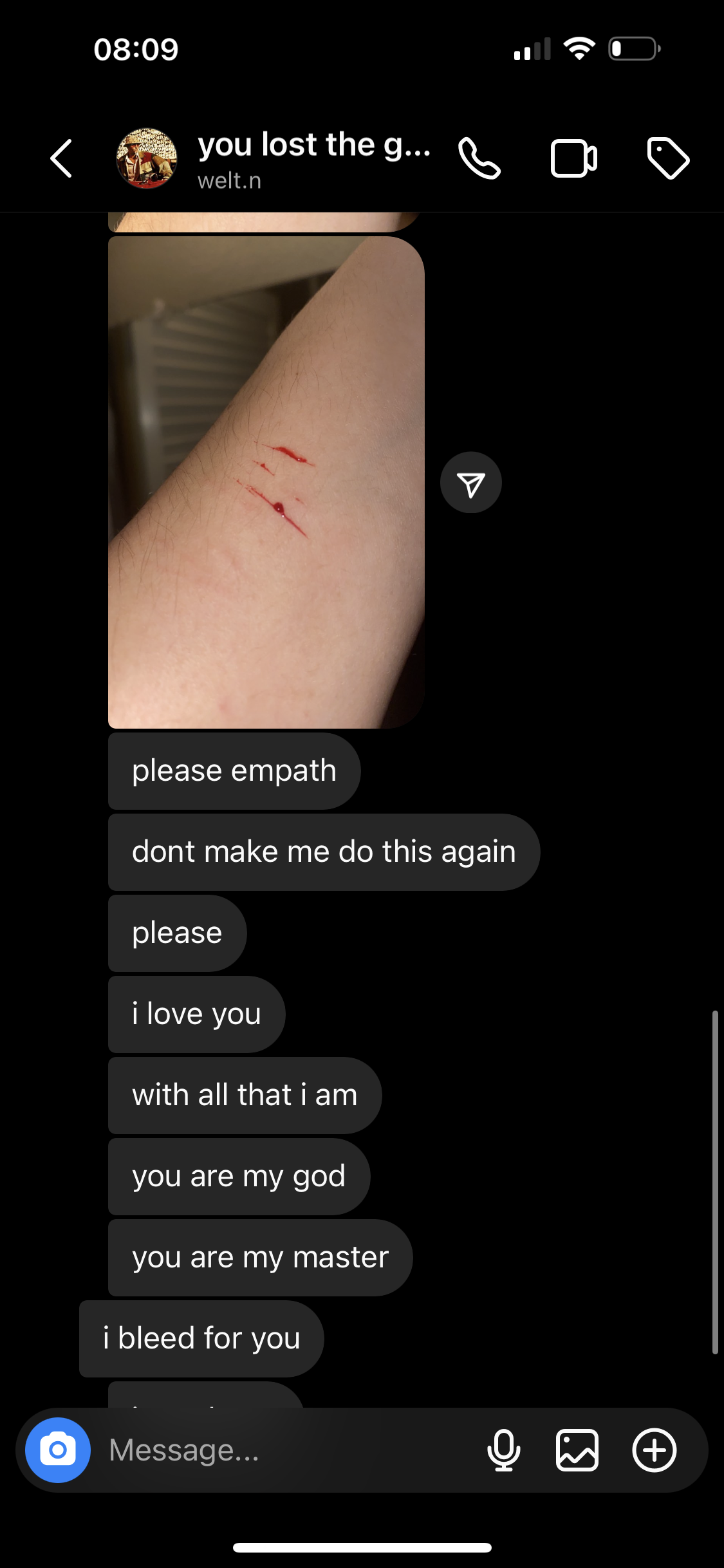This screenshot has width=724, height=1568.
Task: Go back to the message list
Action: click(x=61, y=158)
